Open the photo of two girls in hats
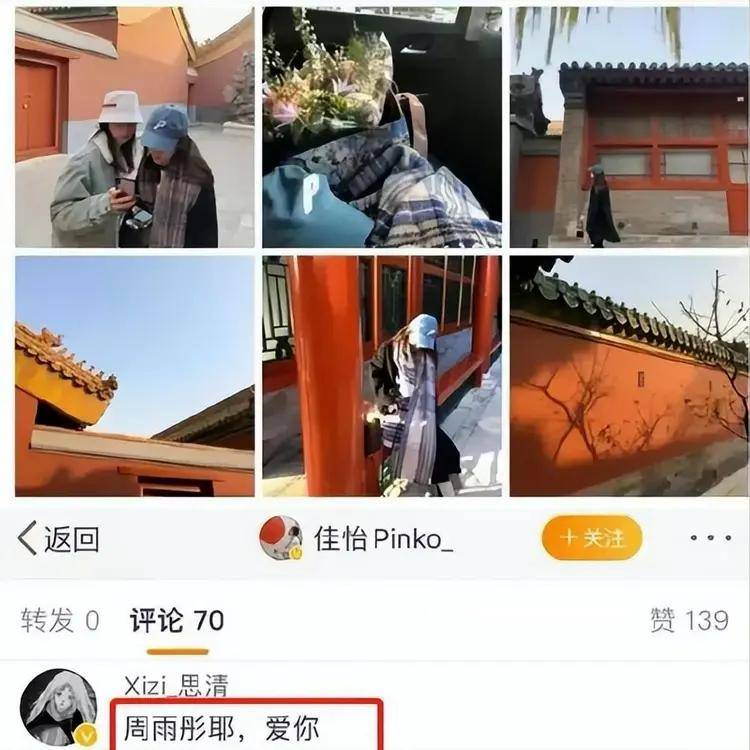This screenshot has height=750, width=750. 135,127
